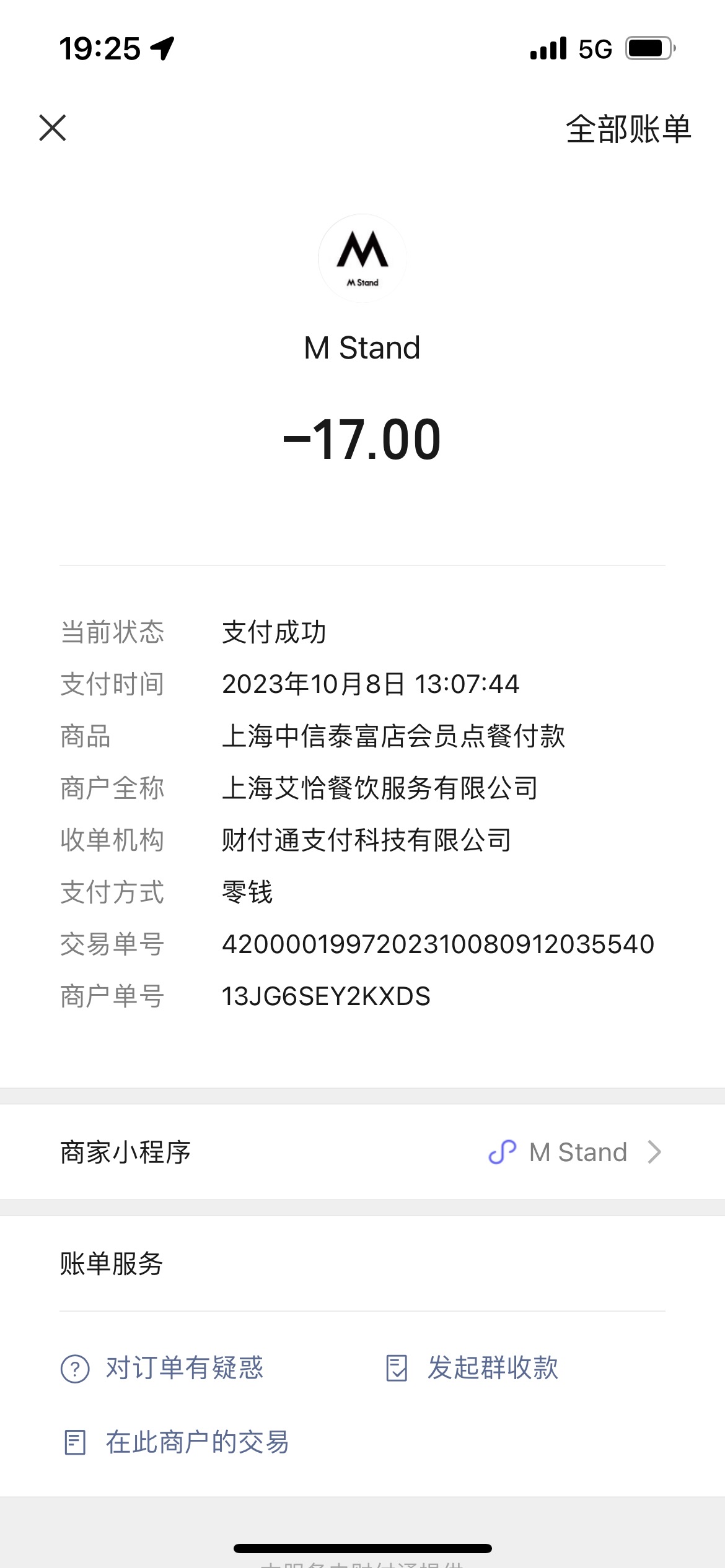This screenshot has width=725, height=1568.
Task: View 在此商户的交易 transactions
Action: (x=176, y=1442)
